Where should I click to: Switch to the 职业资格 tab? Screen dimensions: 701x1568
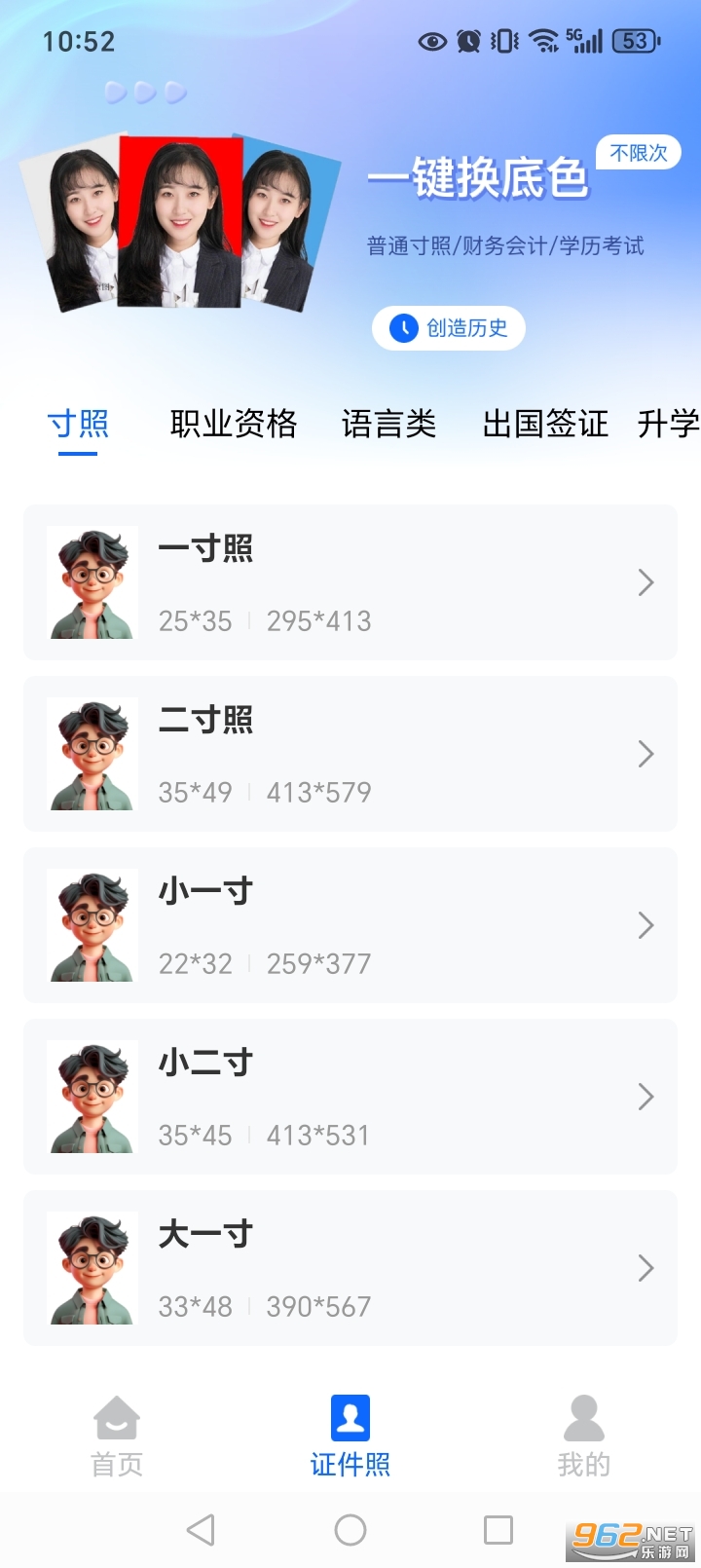coord(234,424)
